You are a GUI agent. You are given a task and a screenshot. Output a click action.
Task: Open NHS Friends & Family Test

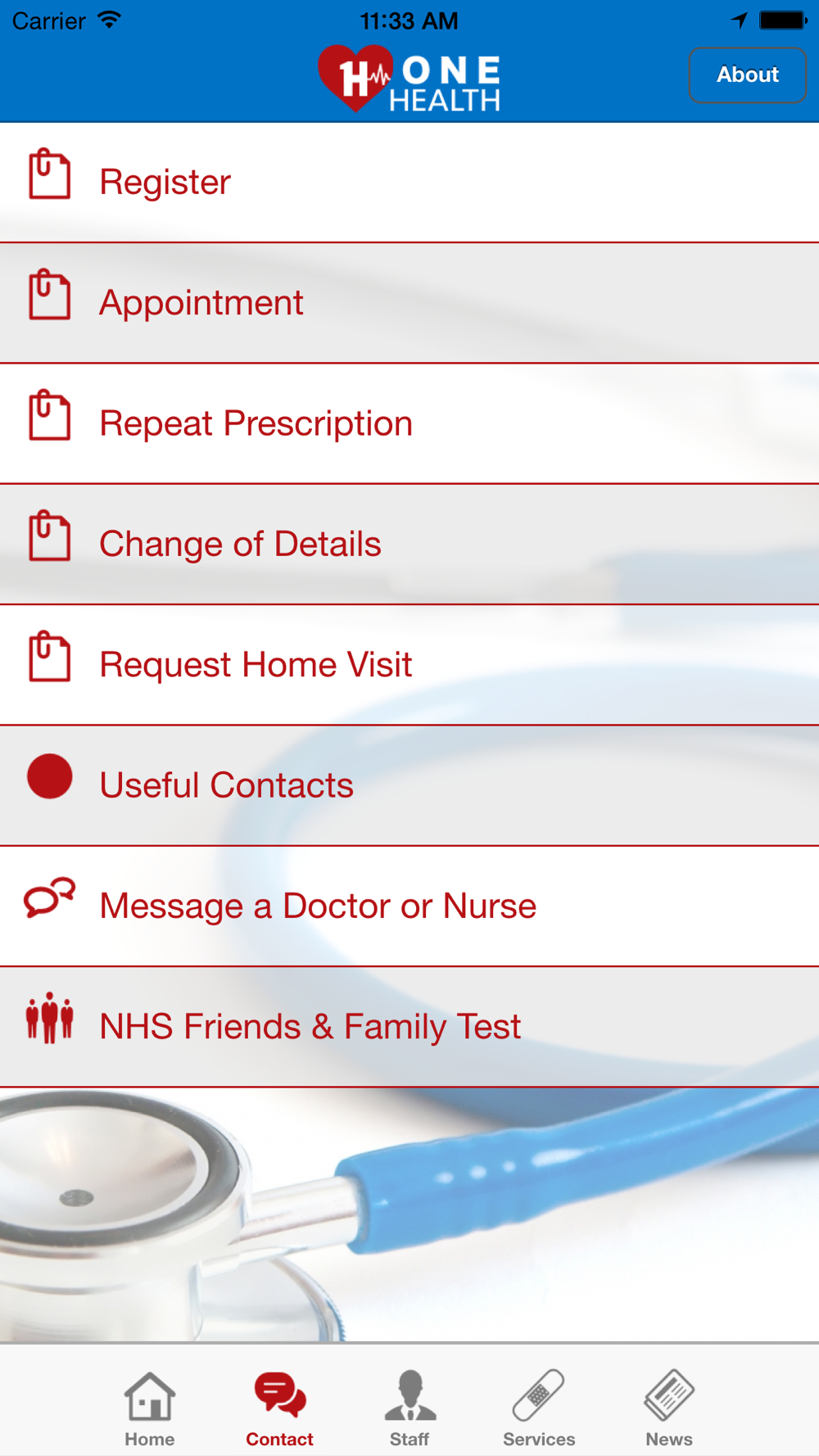(x=310, y=1026)
